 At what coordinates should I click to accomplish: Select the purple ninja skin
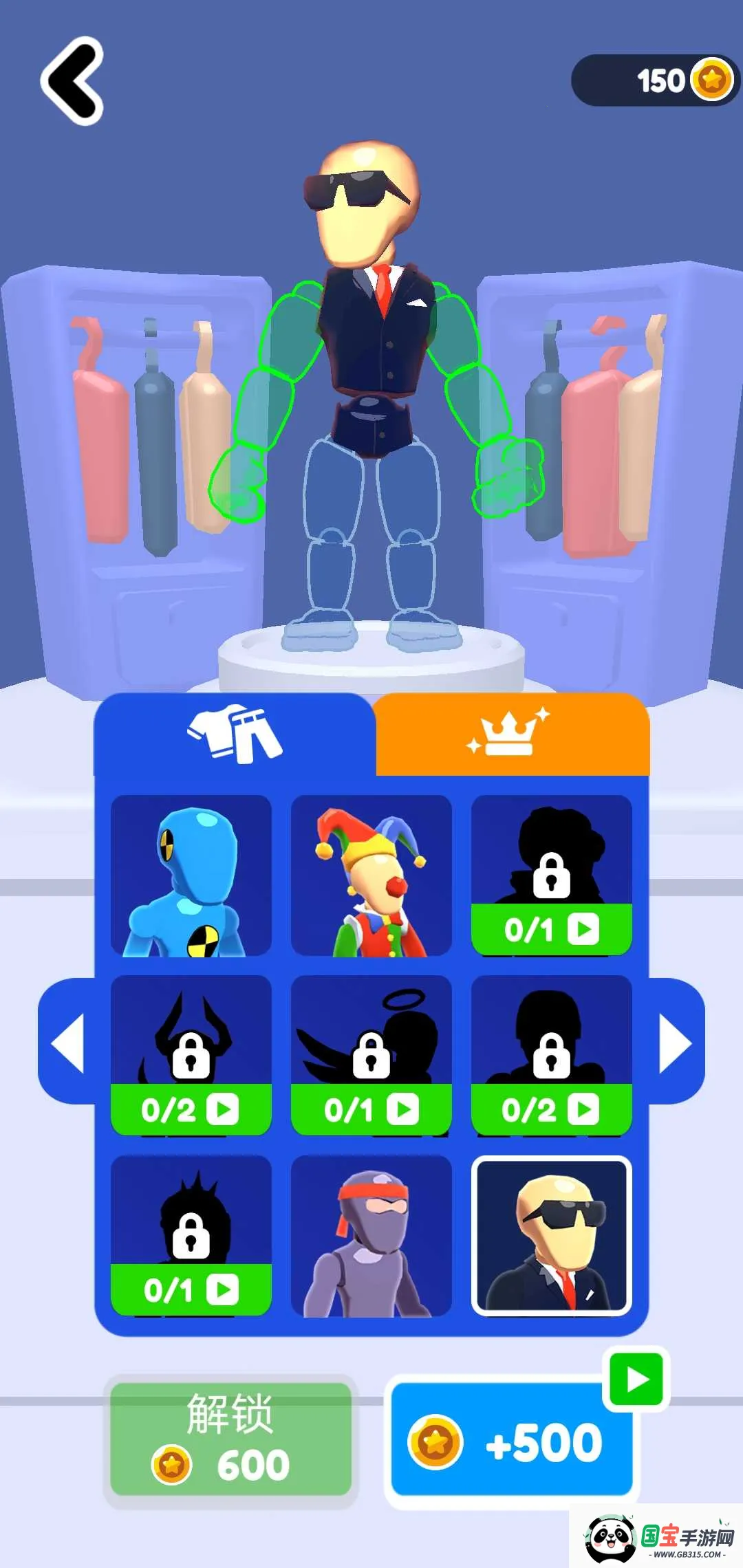[371, 1236]
